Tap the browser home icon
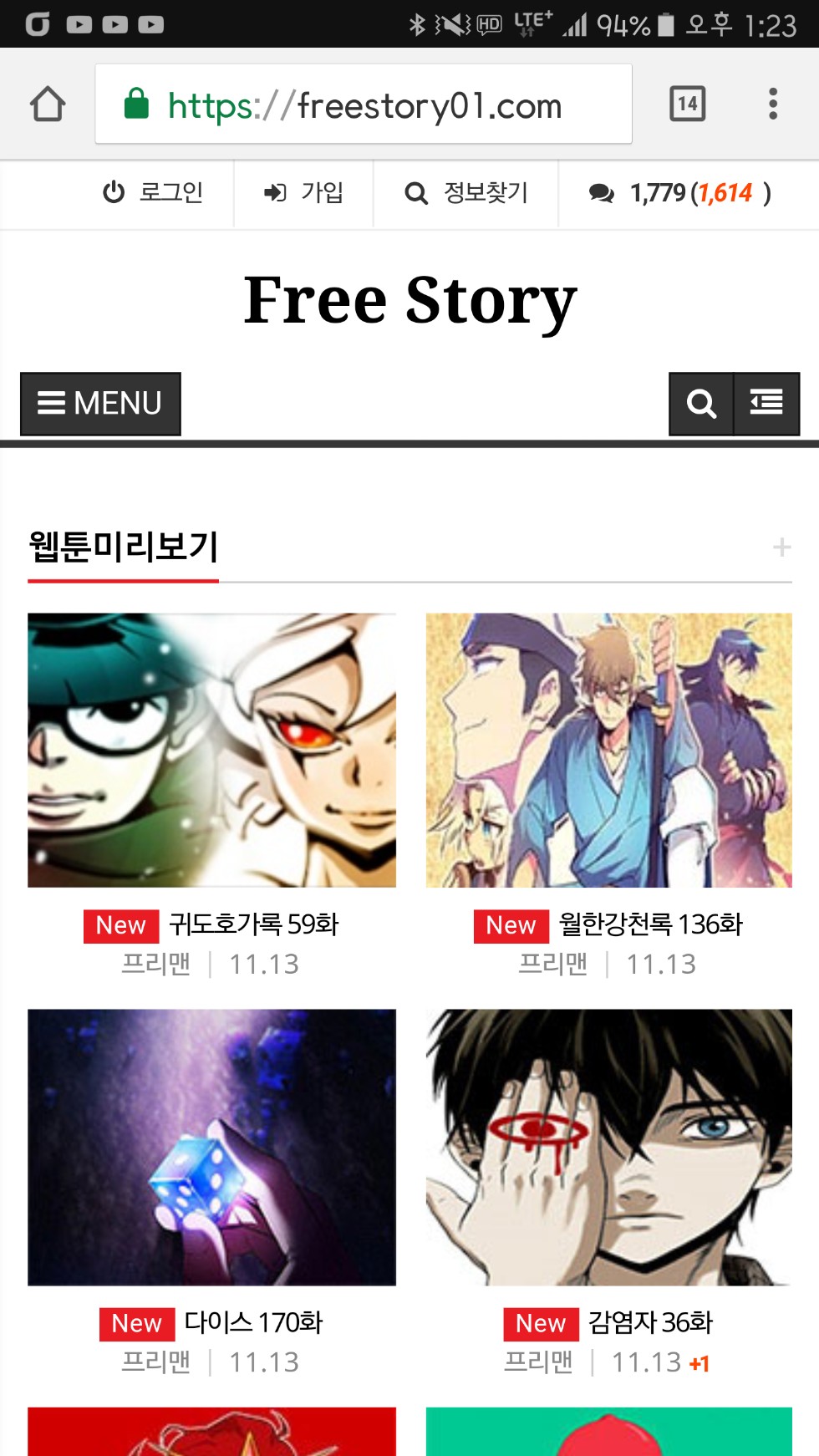This screenshot has width=819, height=1456. tap(48, 104)
